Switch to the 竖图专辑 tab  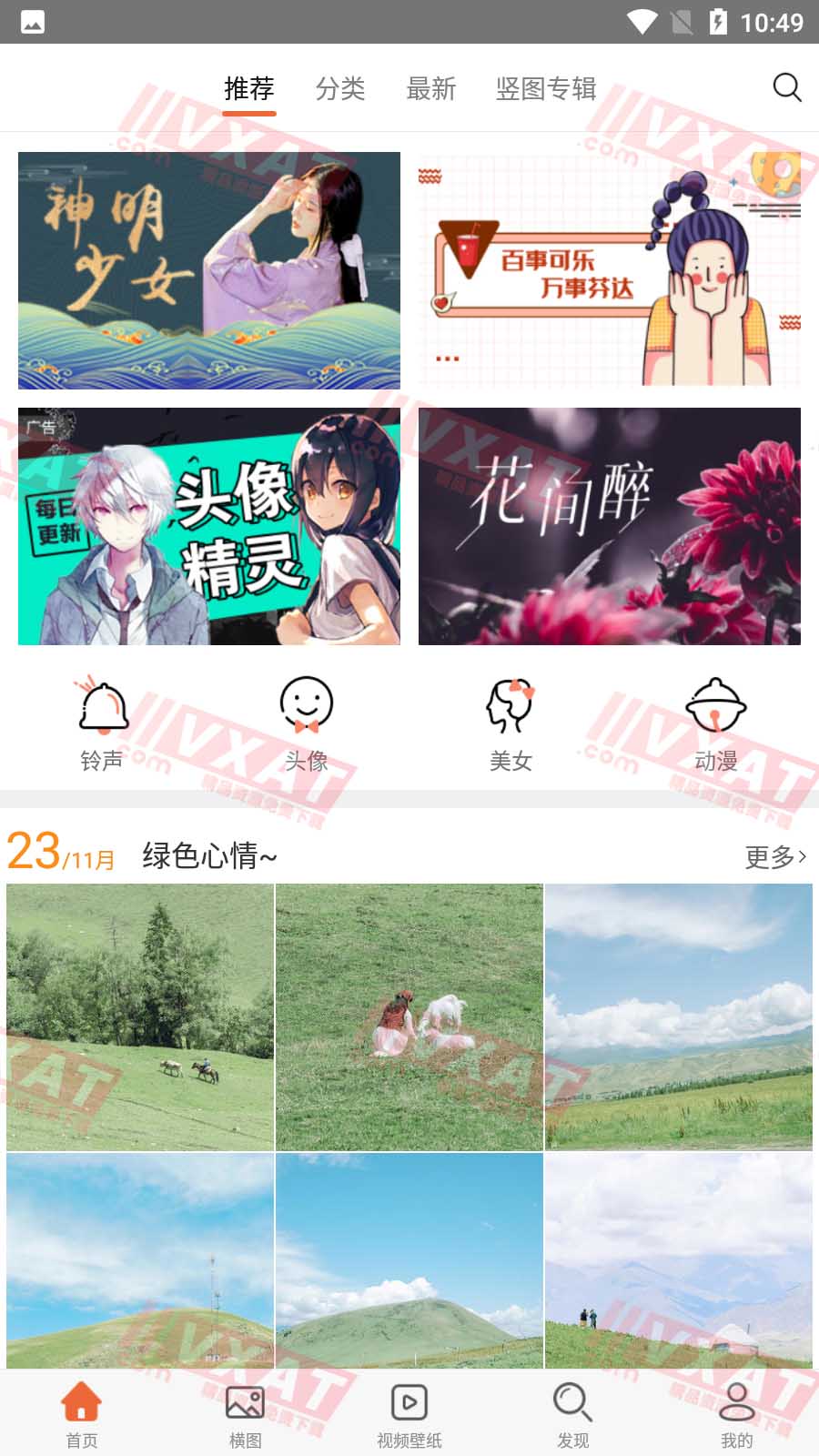546,88
